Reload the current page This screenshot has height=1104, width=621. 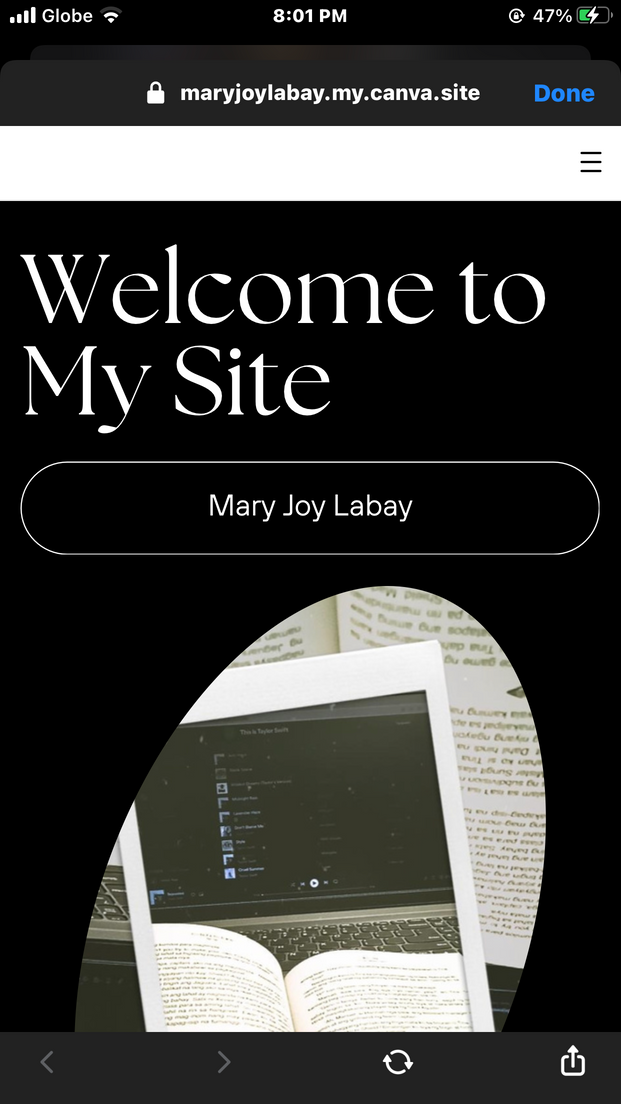(398, 1062)
